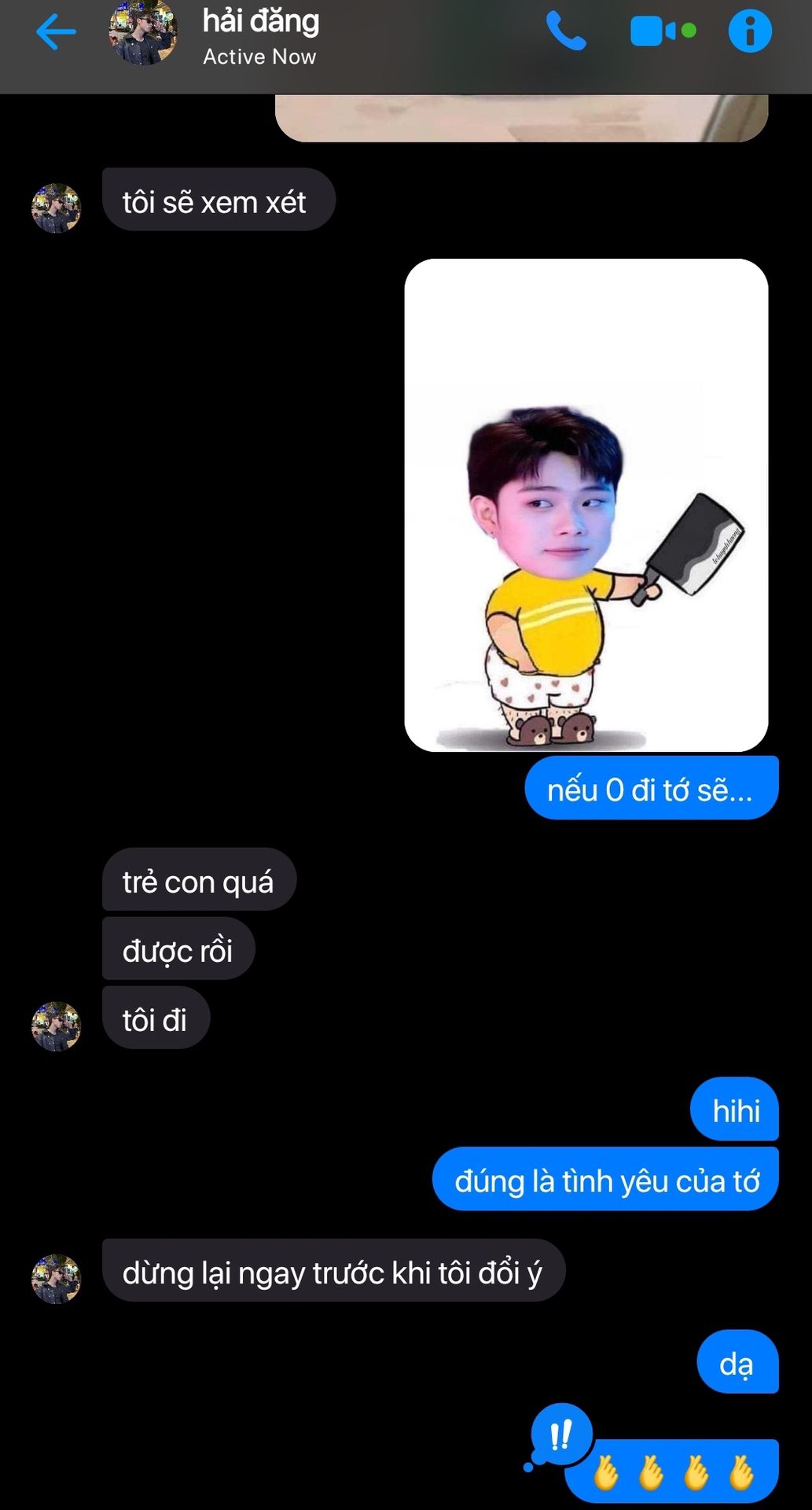Go back to the chats list
The image size is (812, 1510).
tap(56, 32)
